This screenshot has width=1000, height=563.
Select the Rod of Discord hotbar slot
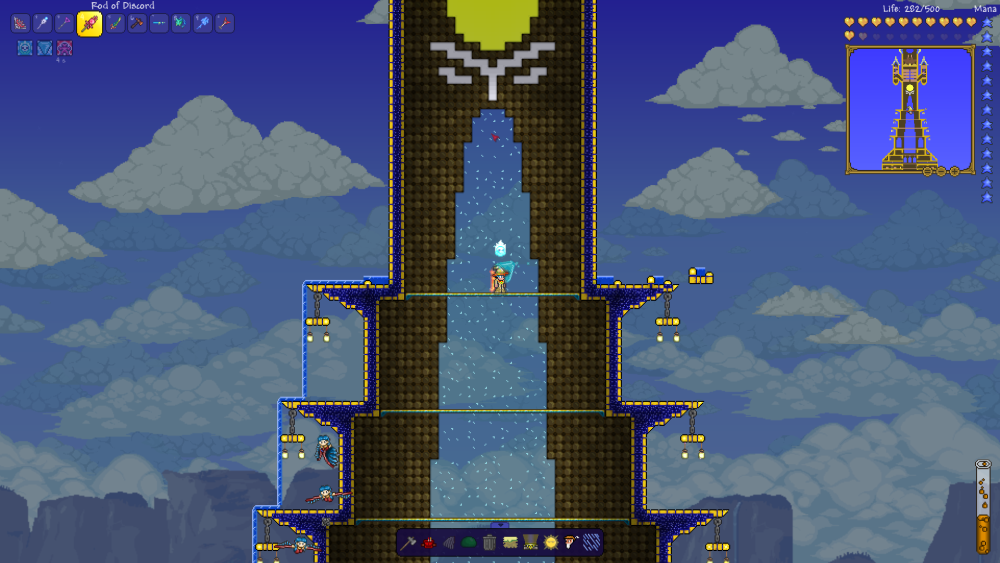pyautogui.click(x=89, y=23)
